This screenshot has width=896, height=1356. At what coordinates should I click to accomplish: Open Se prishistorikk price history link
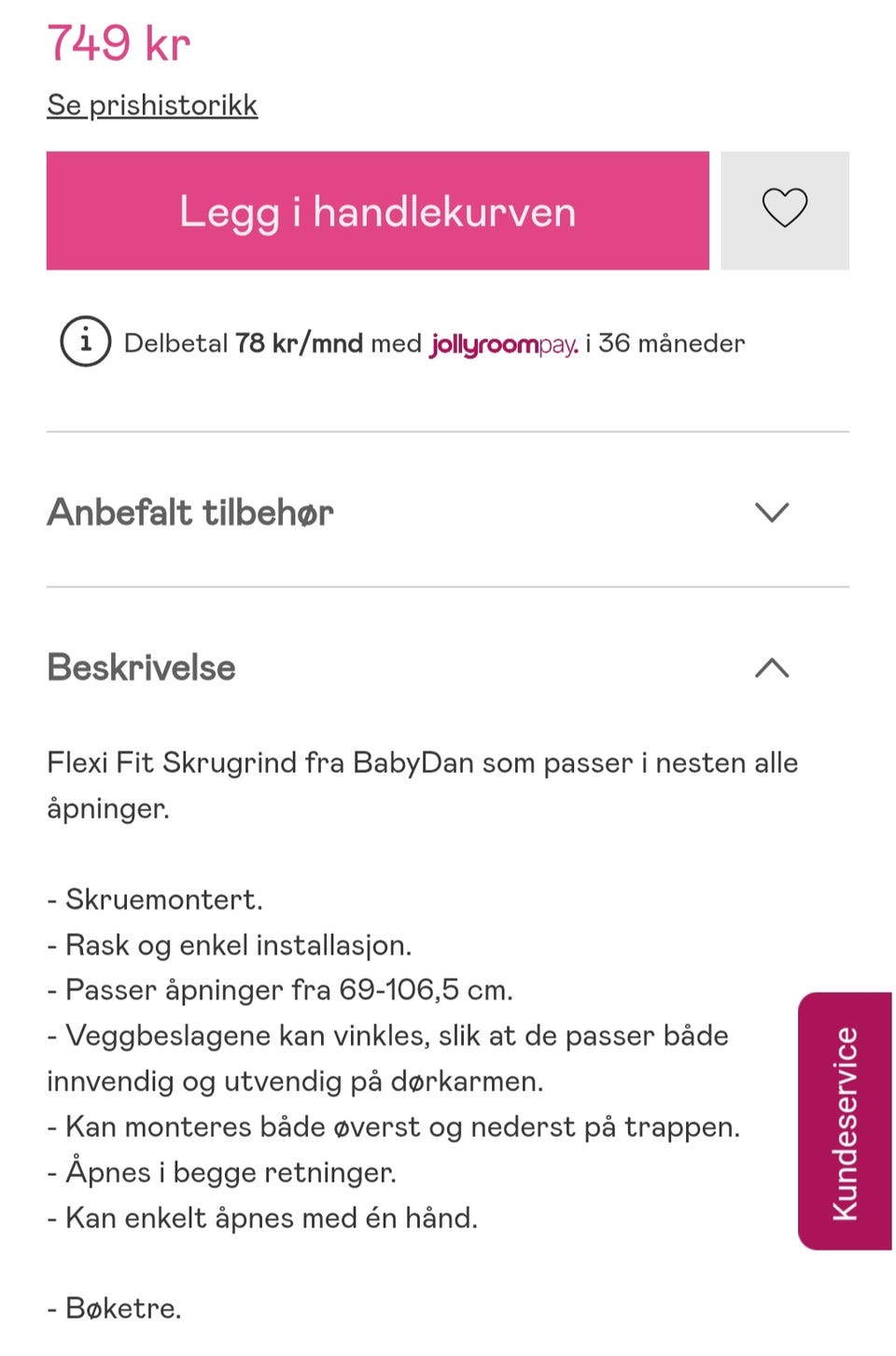(151, 105)
